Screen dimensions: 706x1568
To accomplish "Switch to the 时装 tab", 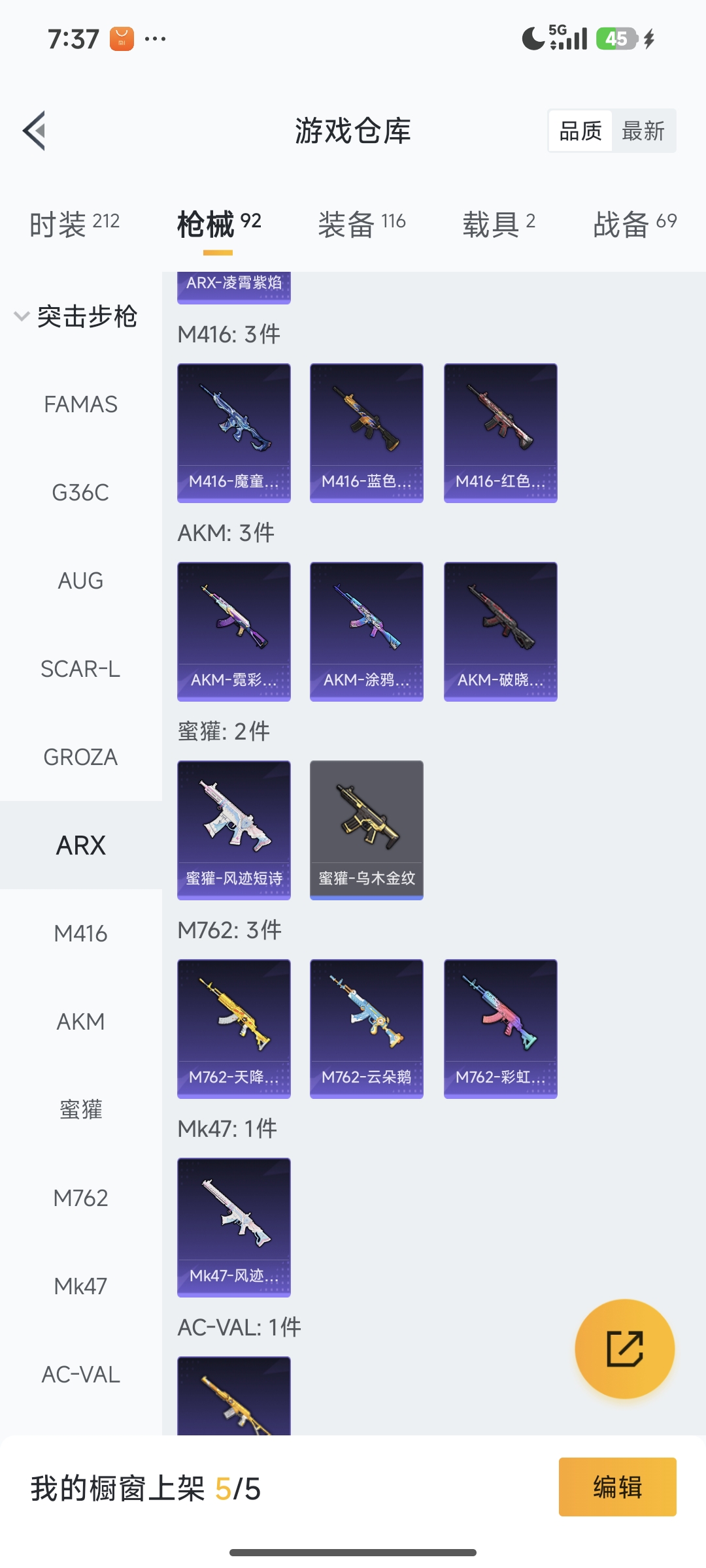I will coord(75,224).
